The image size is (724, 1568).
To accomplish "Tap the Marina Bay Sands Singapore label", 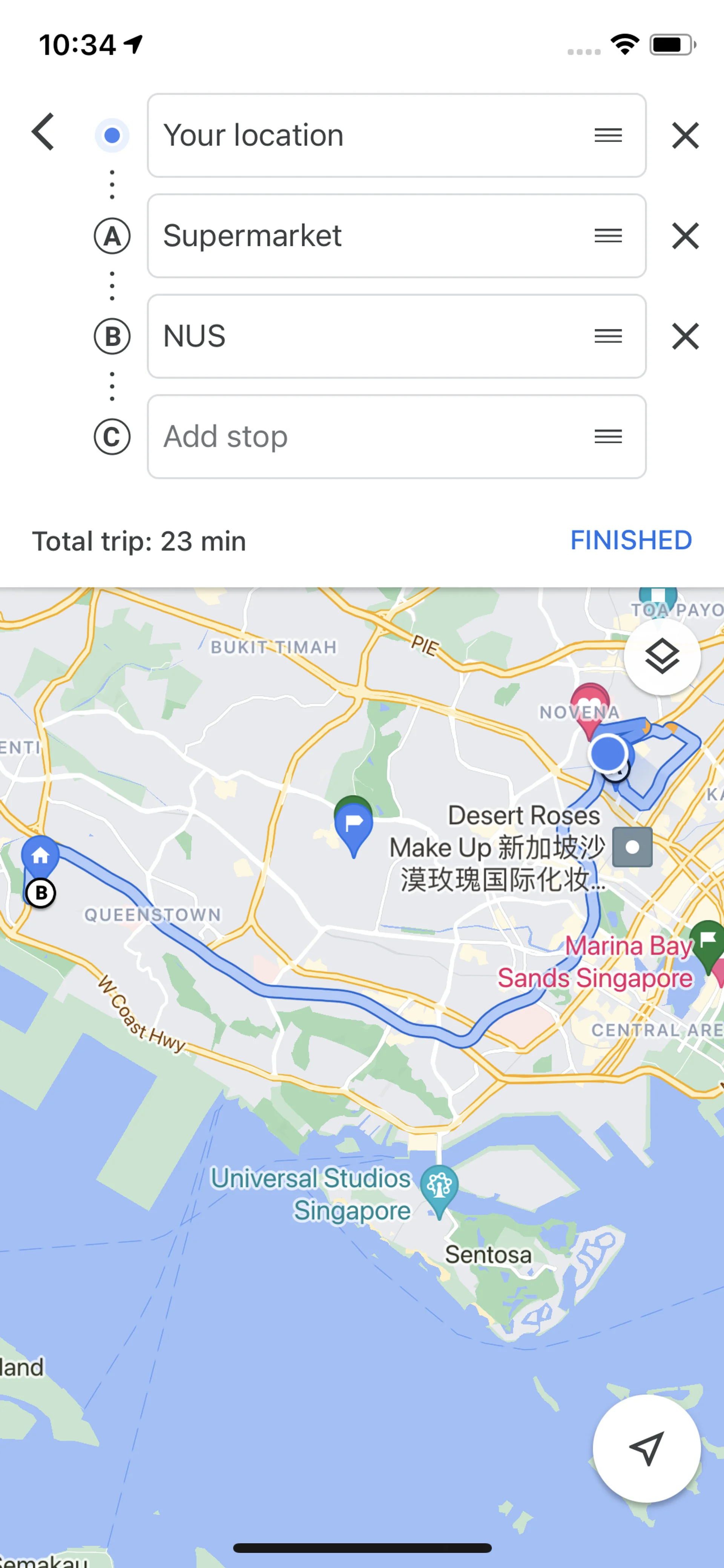I will click(x=596, y=962).
